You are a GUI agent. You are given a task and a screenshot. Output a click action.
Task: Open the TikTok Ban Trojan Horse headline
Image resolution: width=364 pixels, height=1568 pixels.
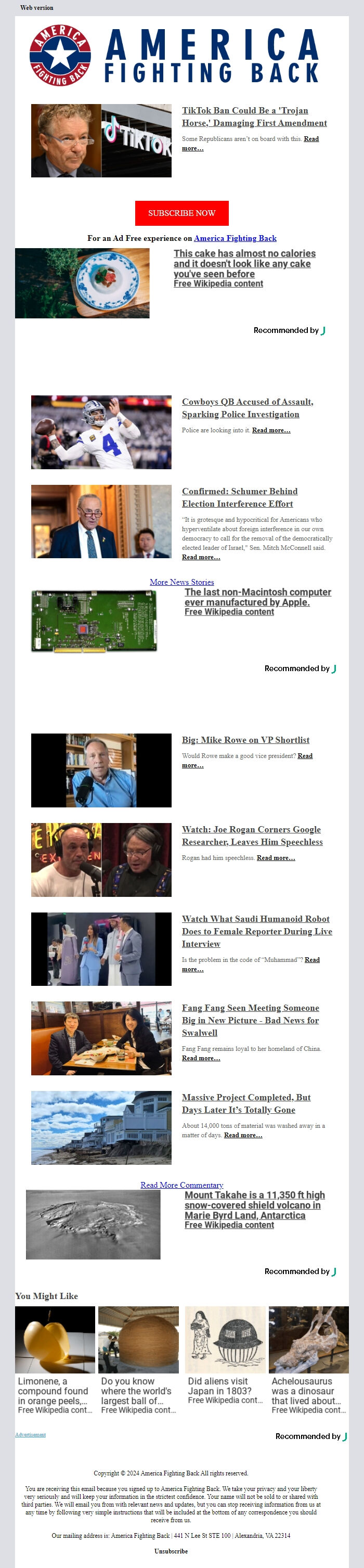(254, 117)
